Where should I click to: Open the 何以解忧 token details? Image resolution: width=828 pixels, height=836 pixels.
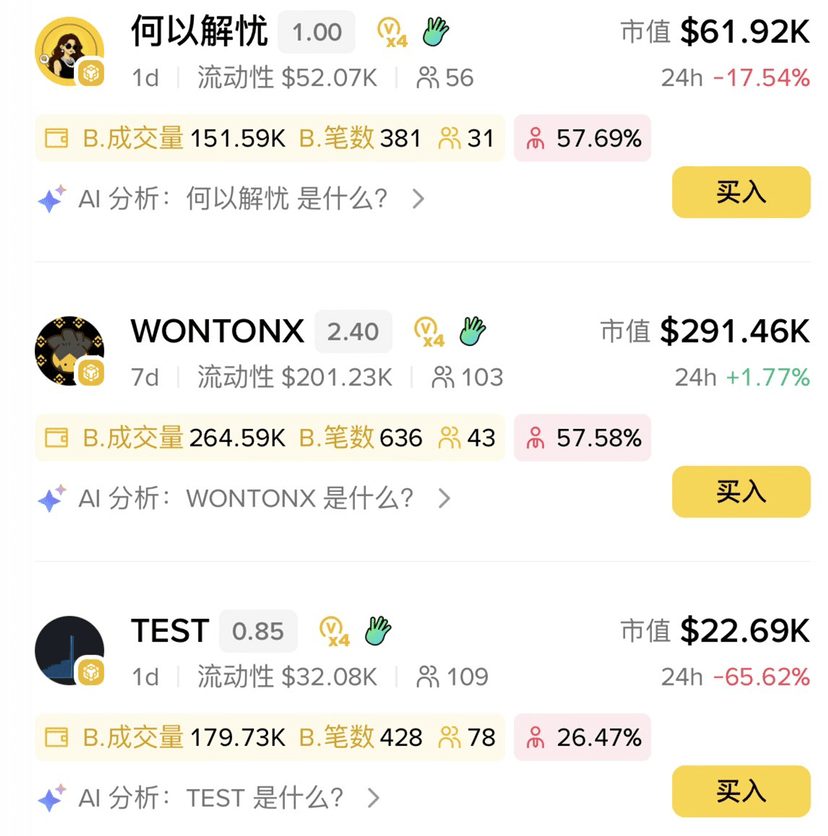(x=200, y=33)
